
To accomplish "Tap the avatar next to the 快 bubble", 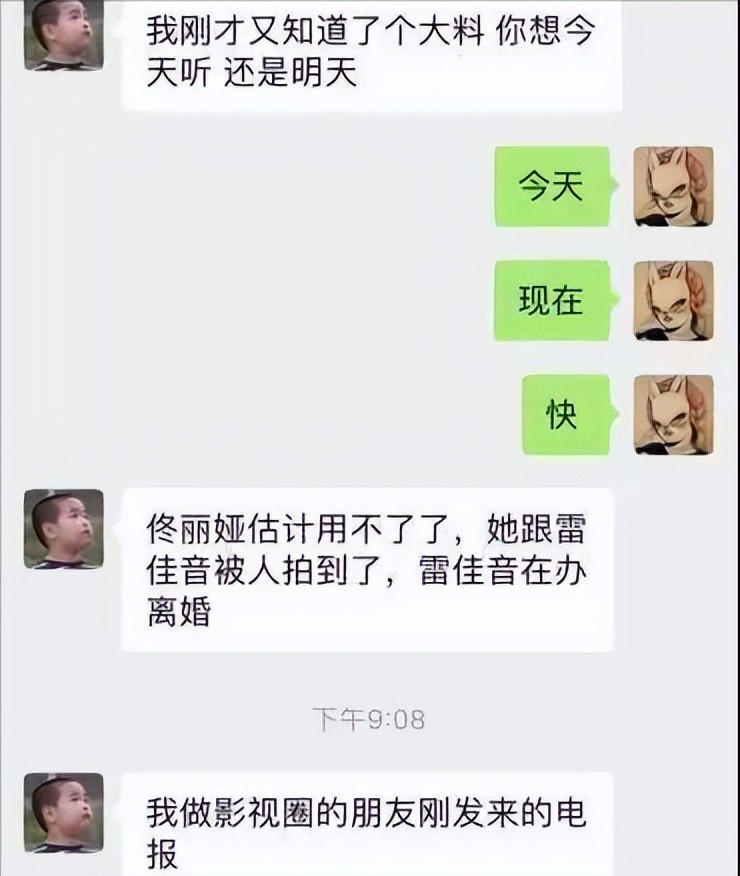I will click(x=674, y=414).
